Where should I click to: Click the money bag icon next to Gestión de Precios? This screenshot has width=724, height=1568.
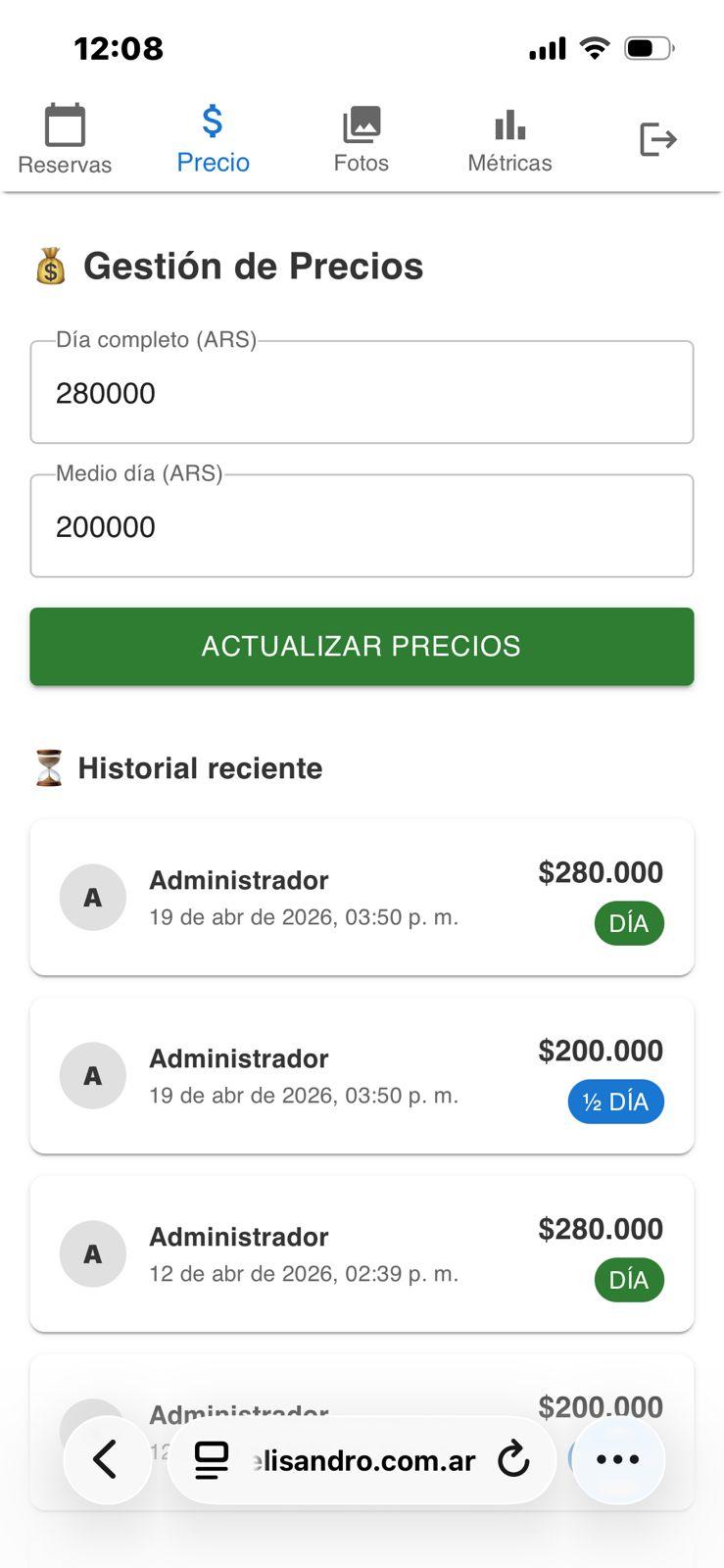(51, 265)
